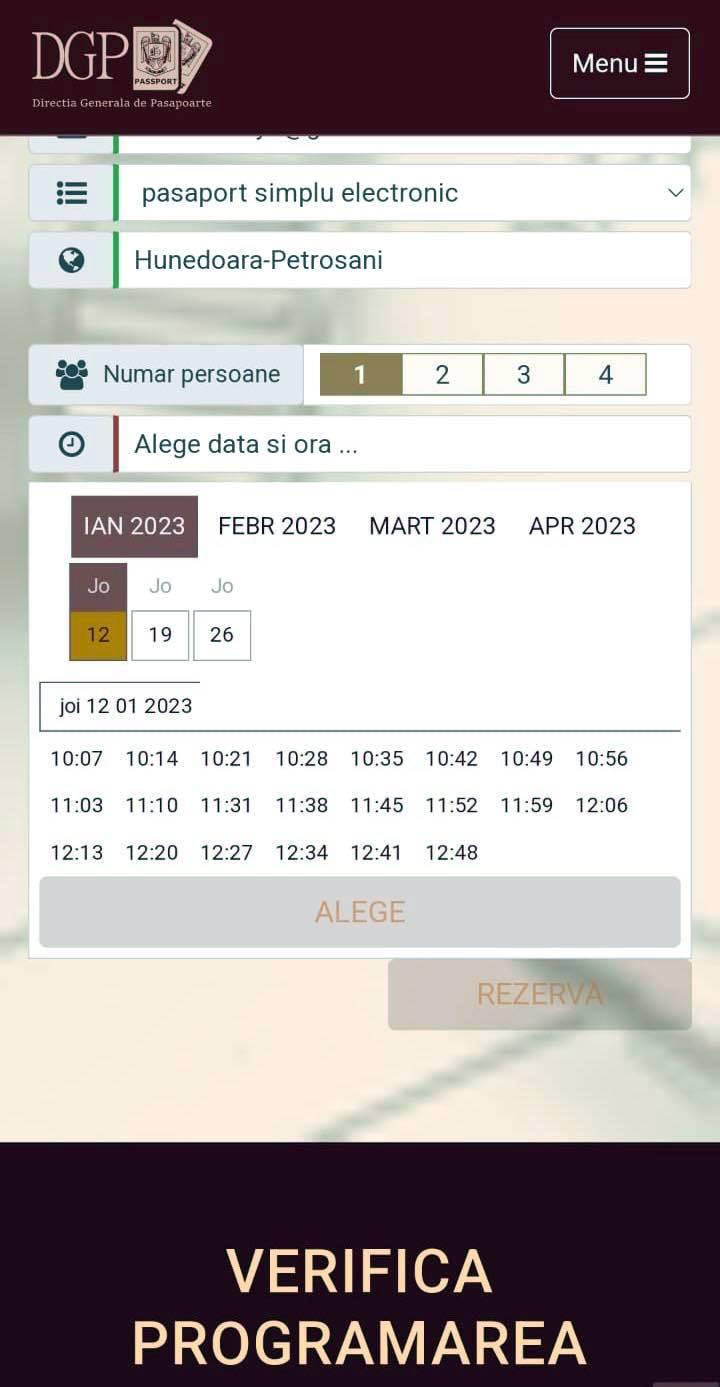Select 2 persons
This screenshot has width=720, height=1387.
point(442,375)
